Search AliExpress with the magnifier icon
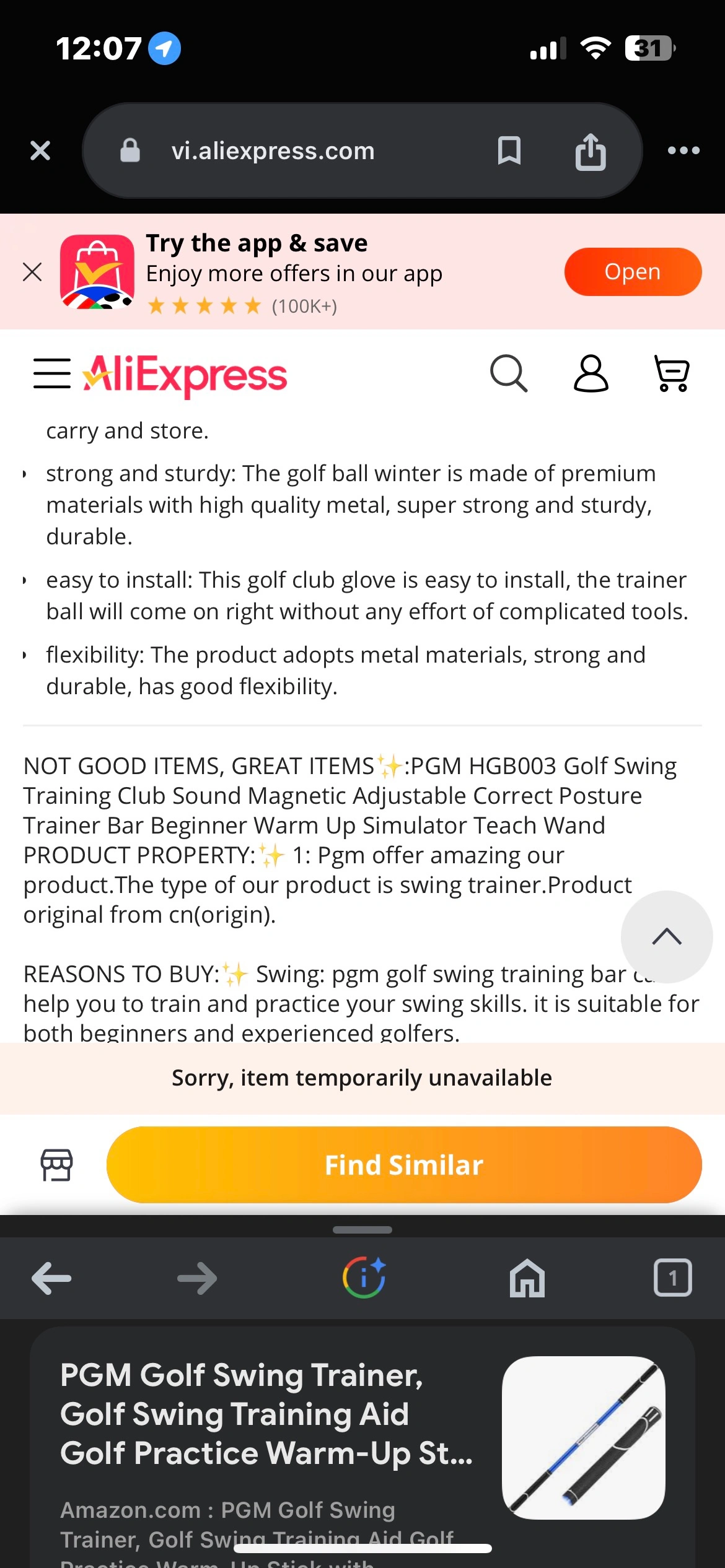 click(509, 373)
